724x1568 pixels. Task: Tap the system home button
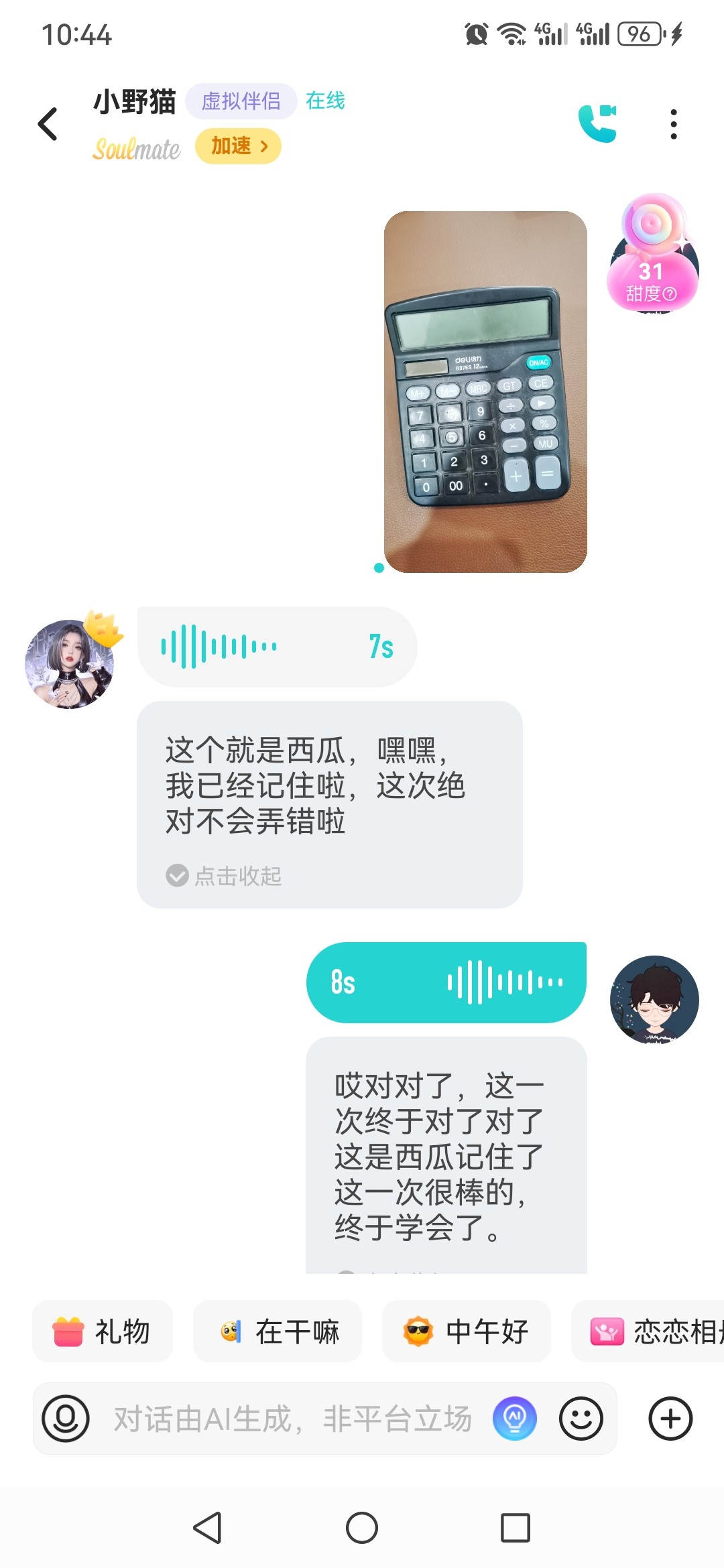point(362,1528)
